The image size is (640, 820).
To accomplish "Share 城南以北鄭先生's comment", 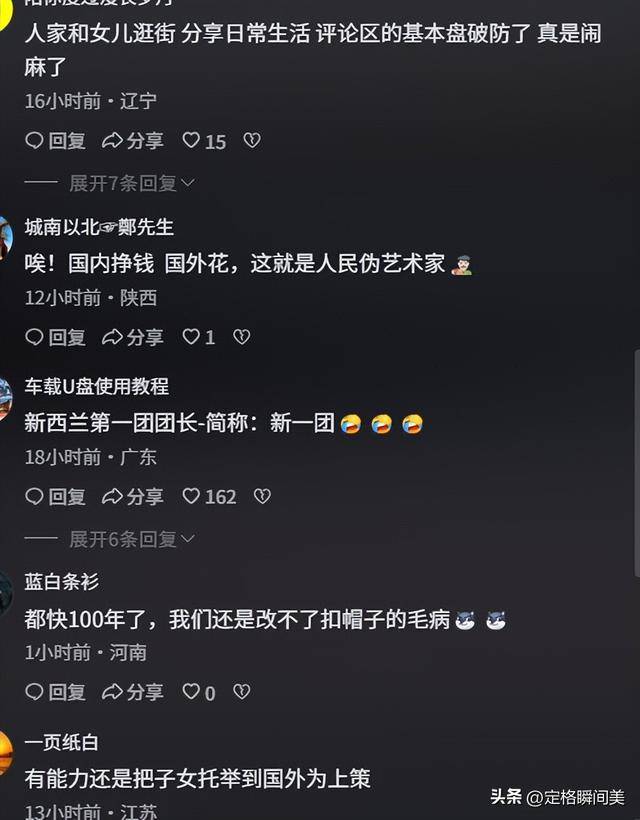I will (x=133, y=337).
